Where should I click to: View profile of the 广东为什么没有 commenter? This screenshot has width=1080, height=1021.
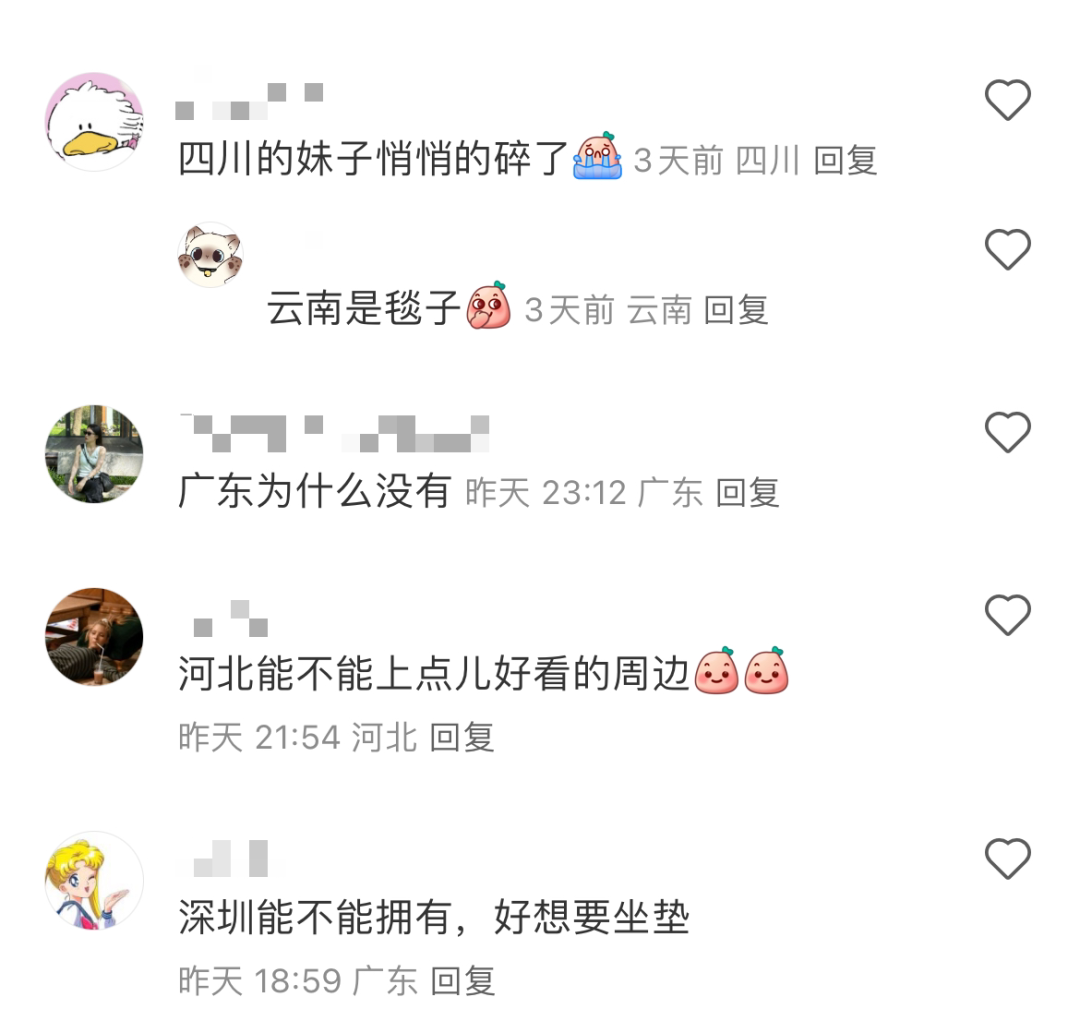[x=94, y=453]
